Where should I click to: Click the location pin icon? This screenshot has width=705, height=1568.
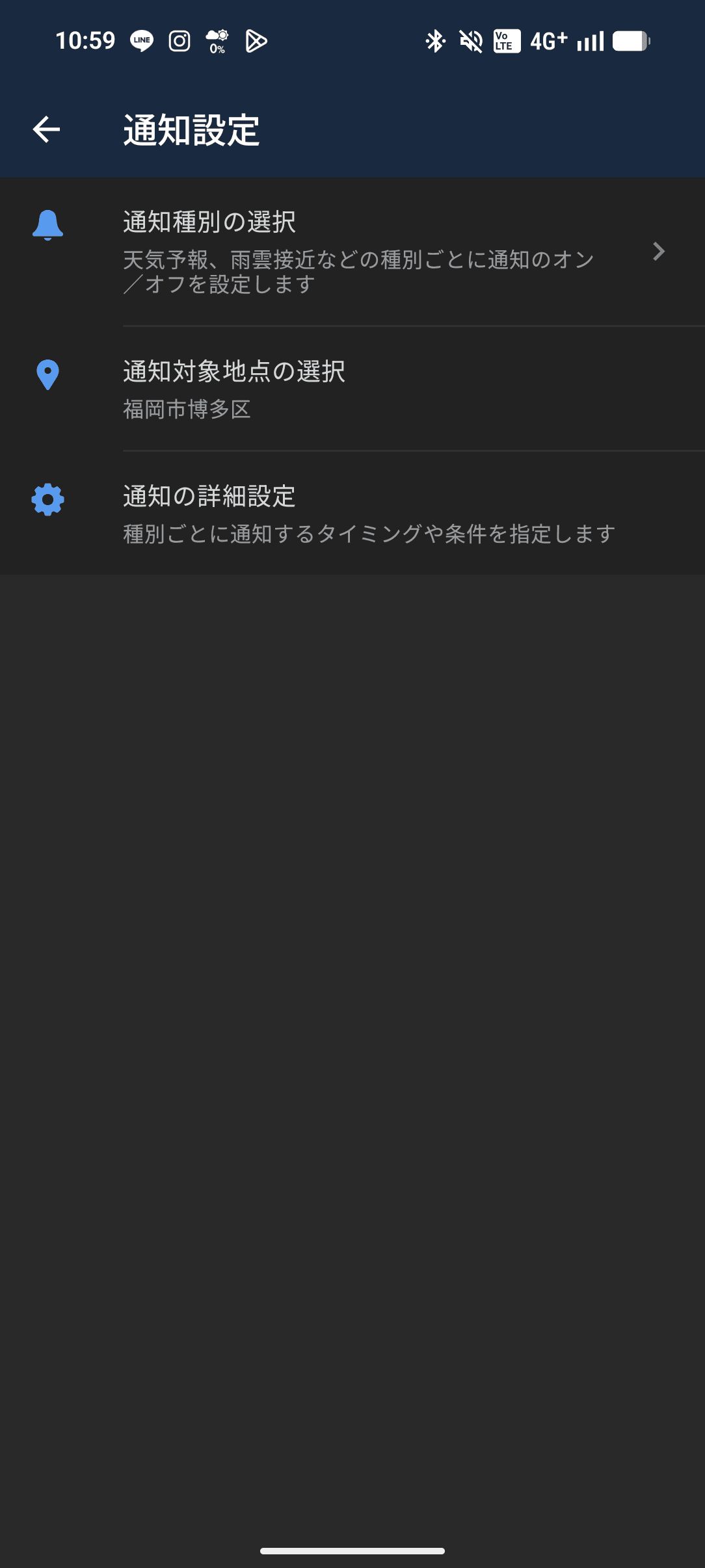47,373
